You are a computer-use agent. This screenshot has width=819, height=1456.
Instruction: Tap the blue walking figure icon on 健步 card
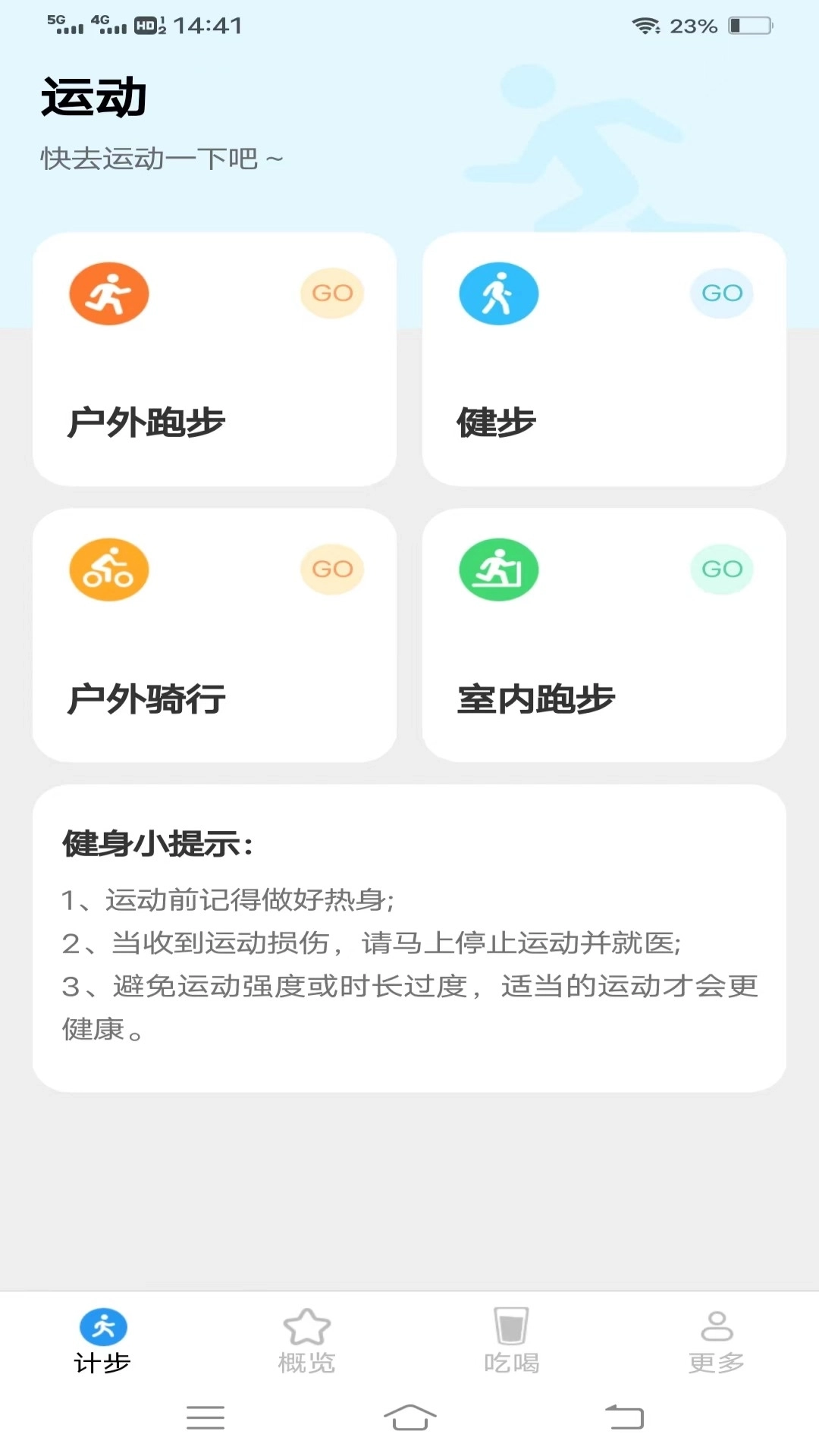(x=498, y=293)
